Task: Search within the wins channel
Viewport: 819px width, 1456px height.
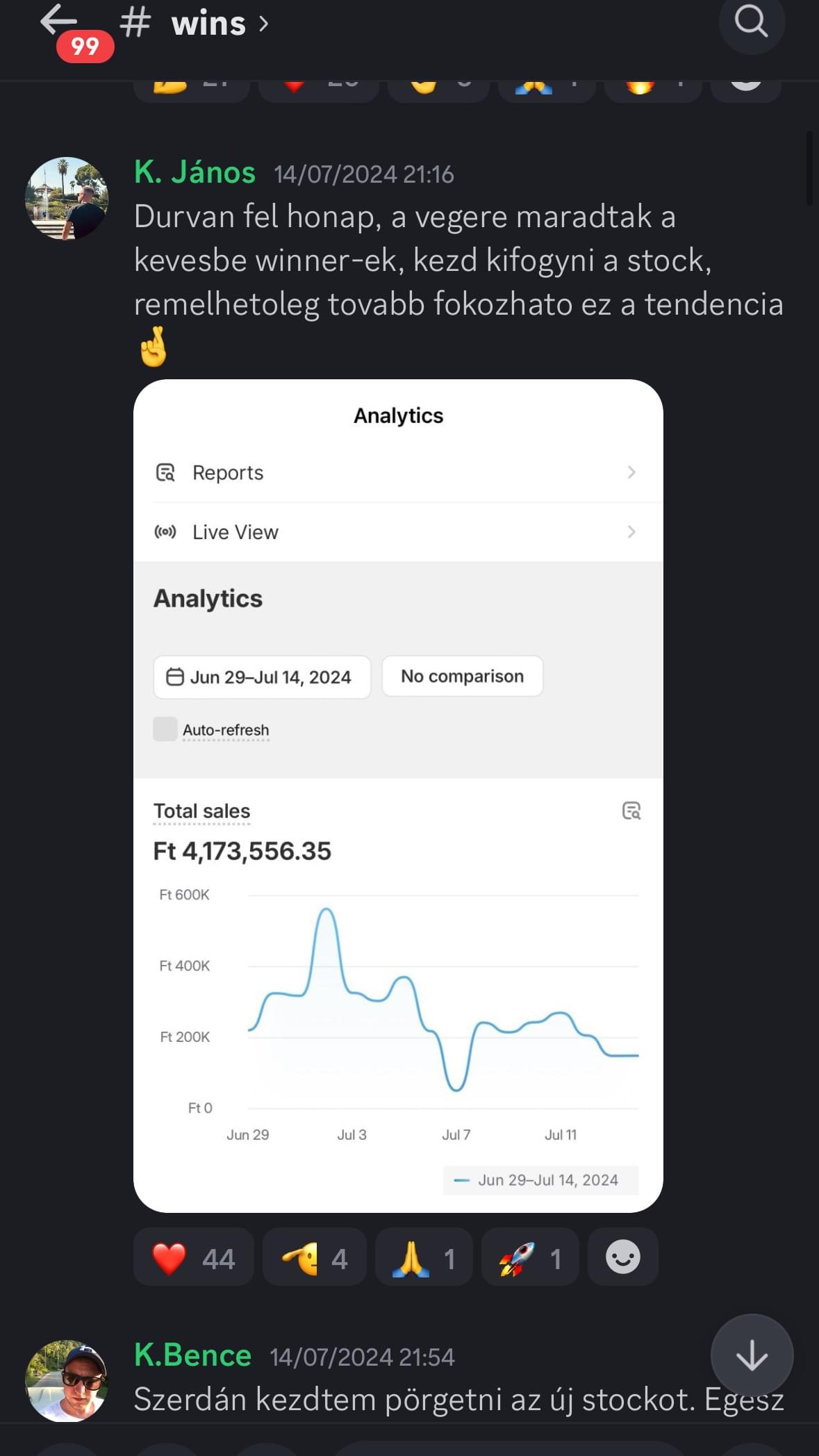Action: (752, 22)
